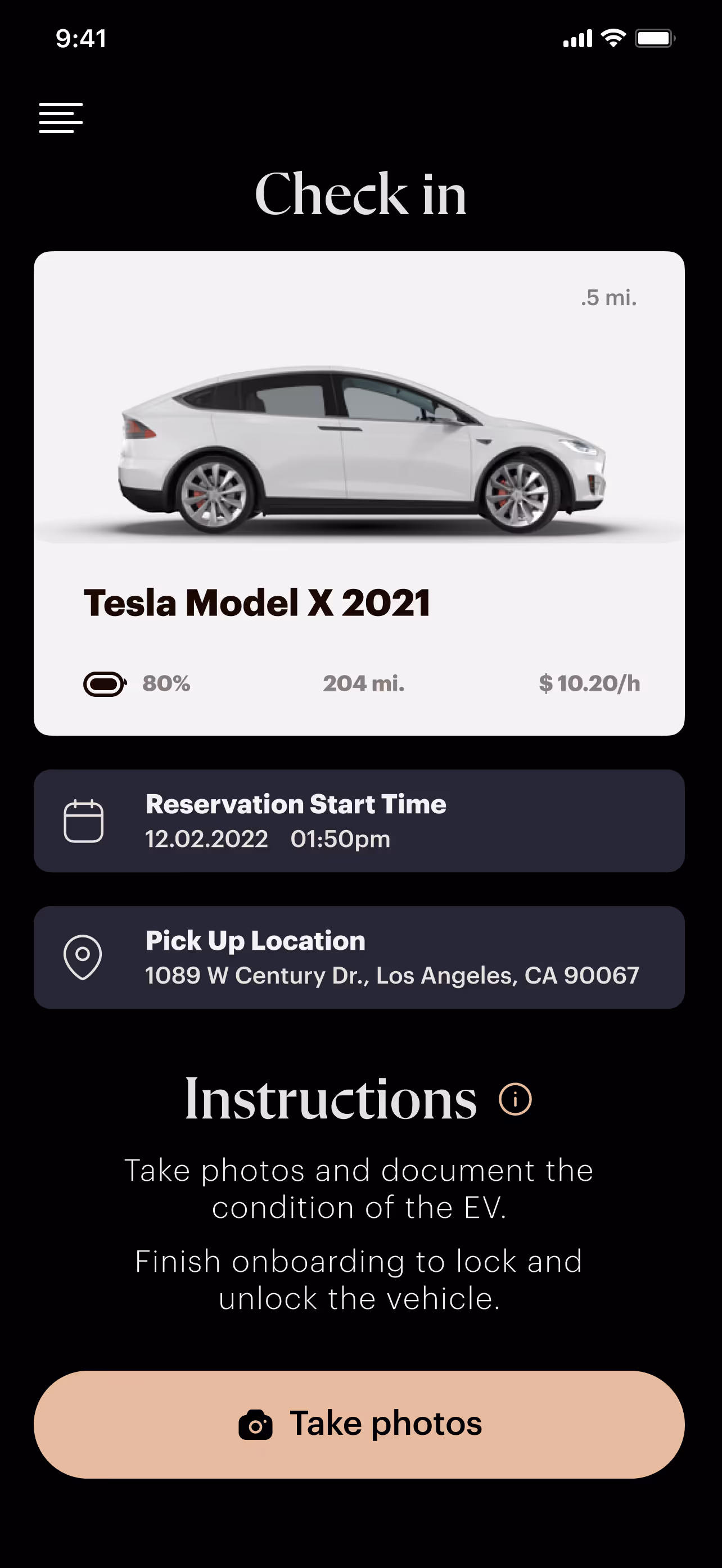The image size is (722, 1568).
Task: Select the .5 mi distance label
Action: [609, 298]
